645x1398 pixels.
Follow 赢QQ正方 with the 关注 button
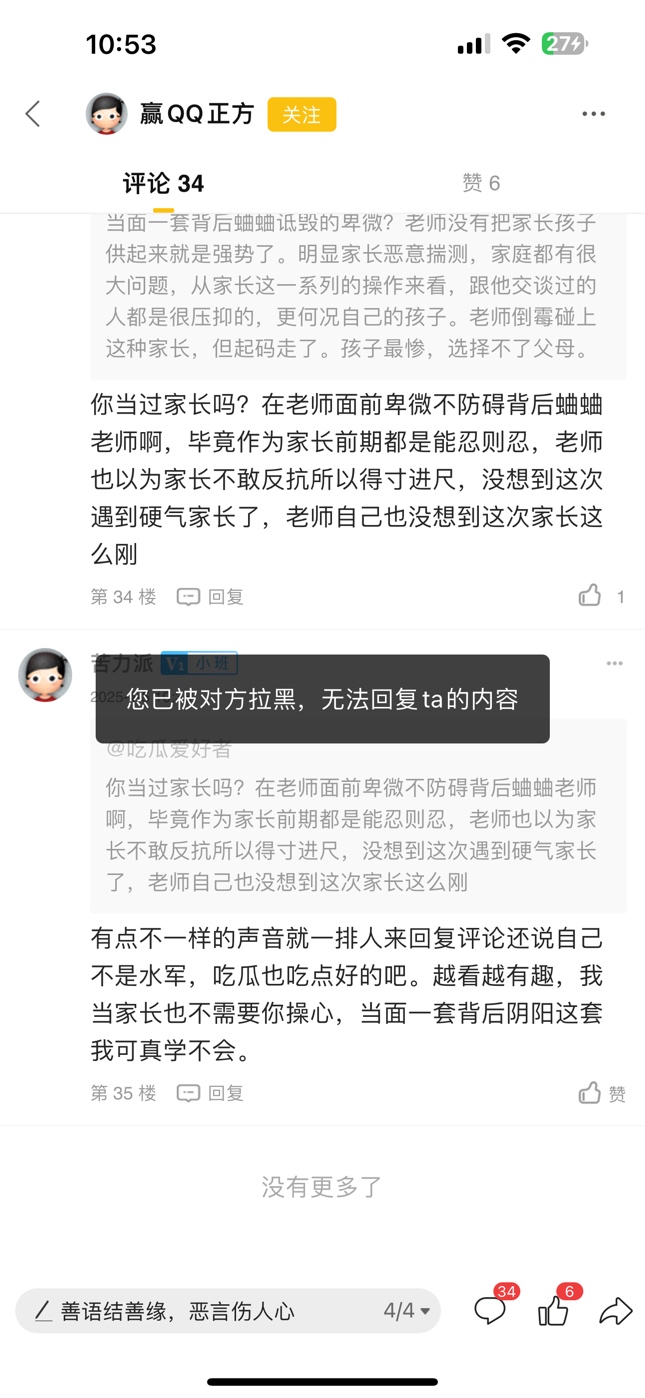click(301, 114)
